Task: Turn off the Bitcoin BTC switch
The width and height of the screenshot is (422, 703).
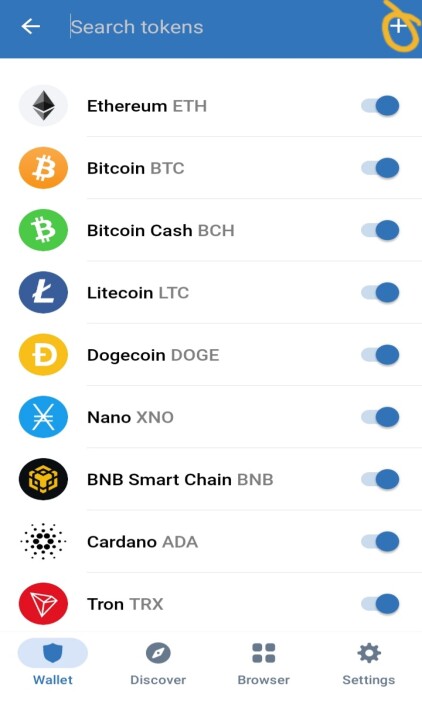Action: point(380,169)
